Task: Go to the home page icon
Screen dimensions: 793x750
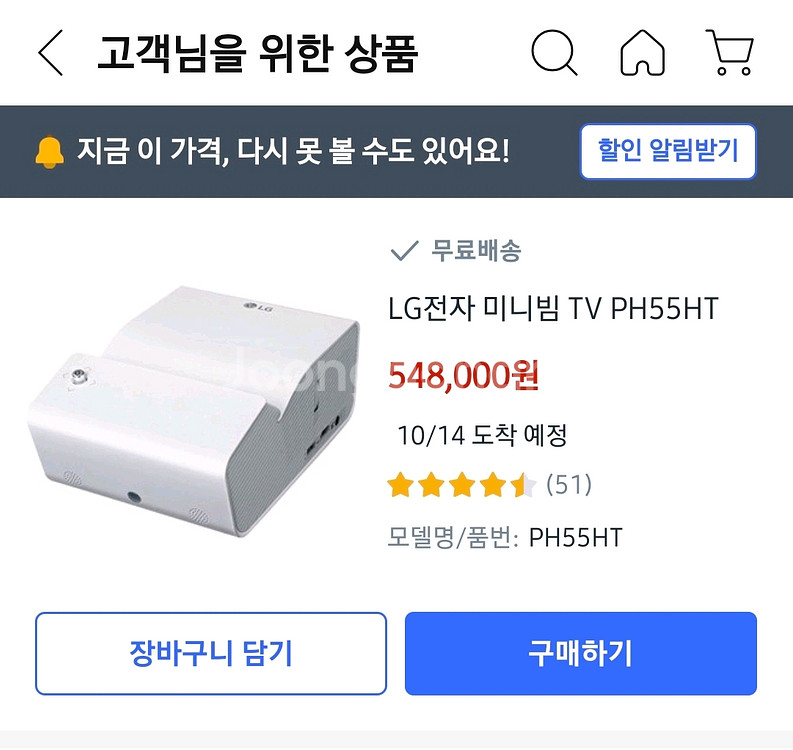Action: pyautogui.click(x=642, y=52)
